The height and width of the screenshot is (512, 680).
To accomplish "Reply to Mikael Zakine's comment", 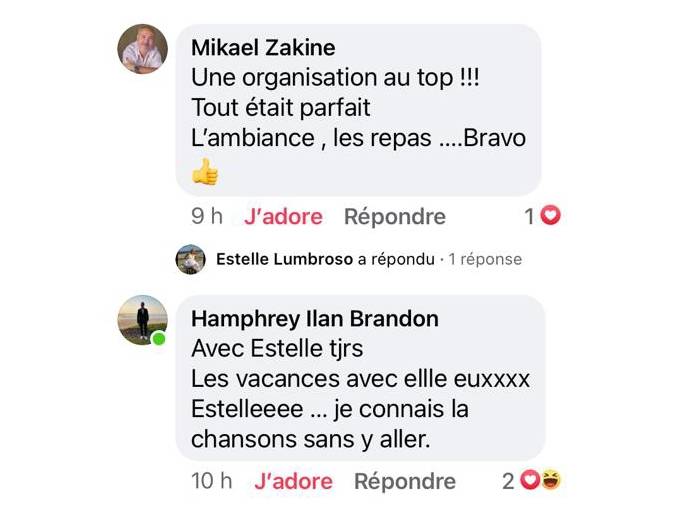I will point(394,216).
